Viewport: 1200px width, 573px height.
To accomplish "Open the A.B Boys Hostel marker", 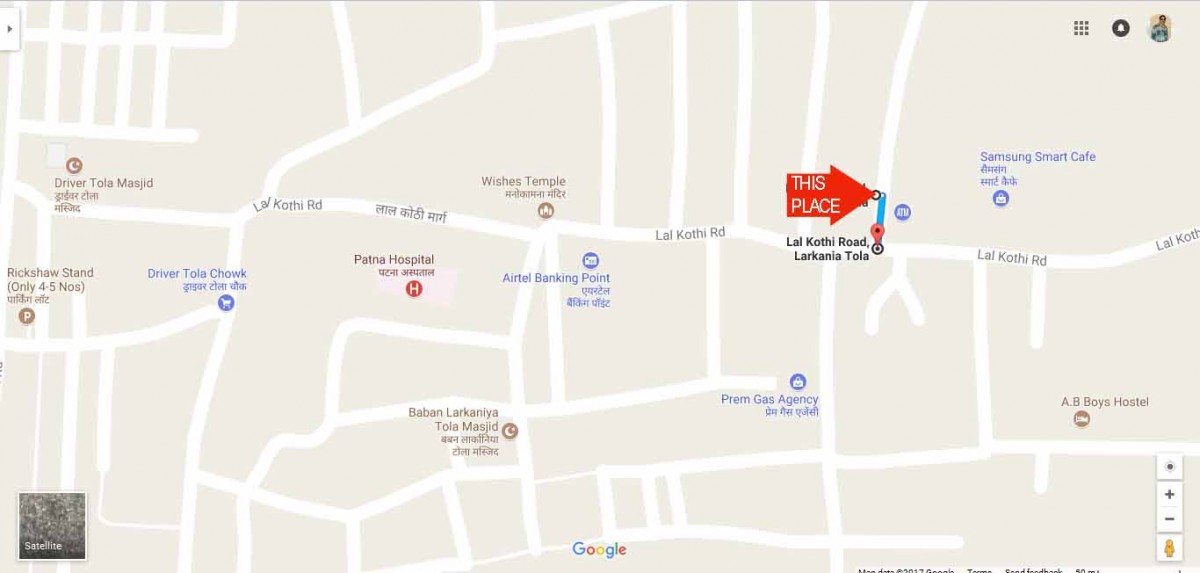I will (1081, 419).
